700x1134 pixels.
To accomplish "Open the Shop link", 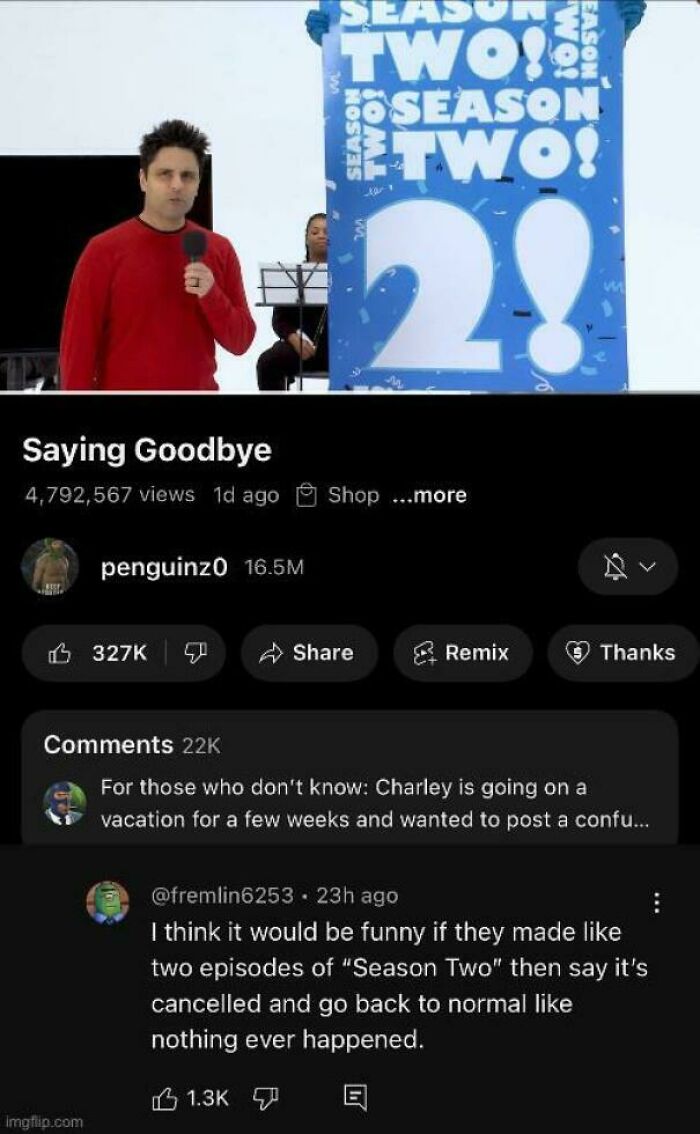I will click(x=340, y=495).
